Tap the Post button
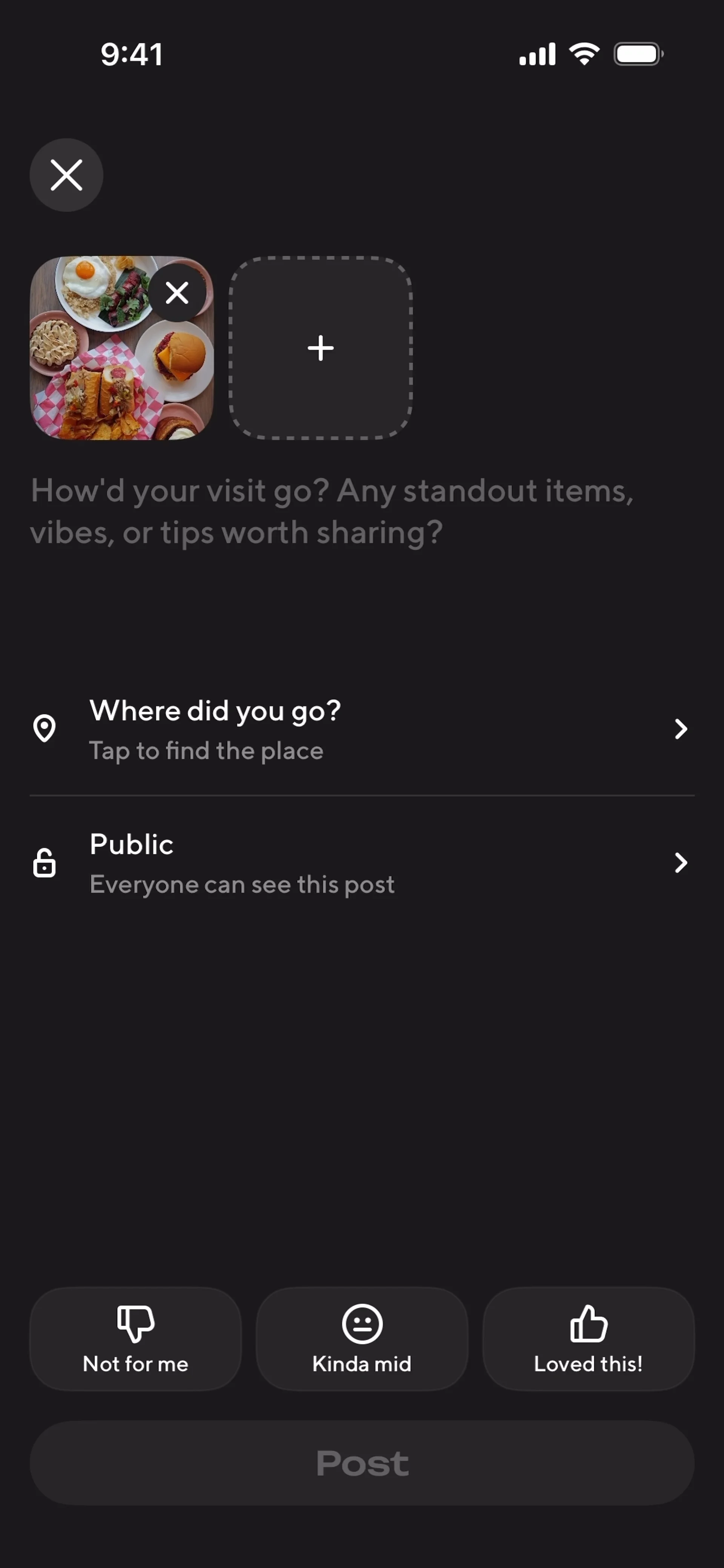Viewport: 724px width, 1568px height. point(362,1463)
